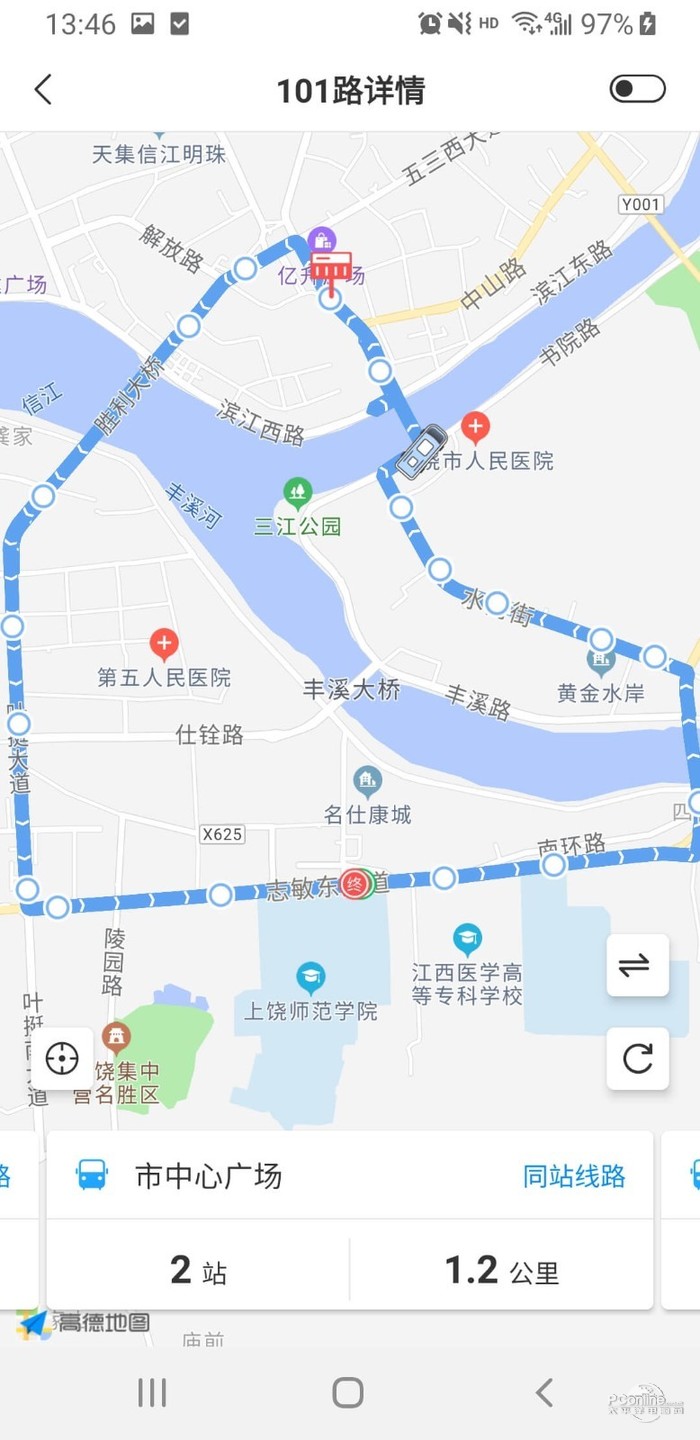Image resolution: width=700 pixels, height=1440 pixels.
Task: Go to the phone home screen
Action: click(348, 1392)
